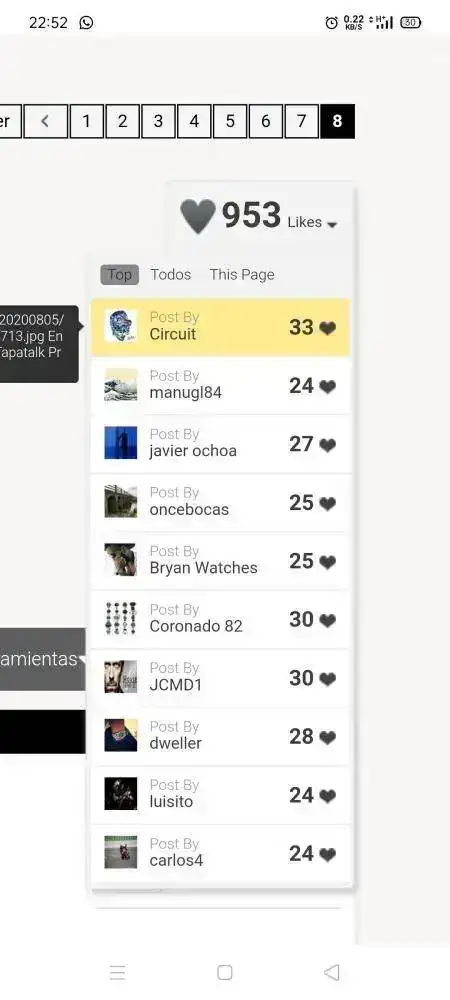Image resolution: width=450 pixels, height=1000 pixels.
Task: Select the This Page tab
Action: 242,275
